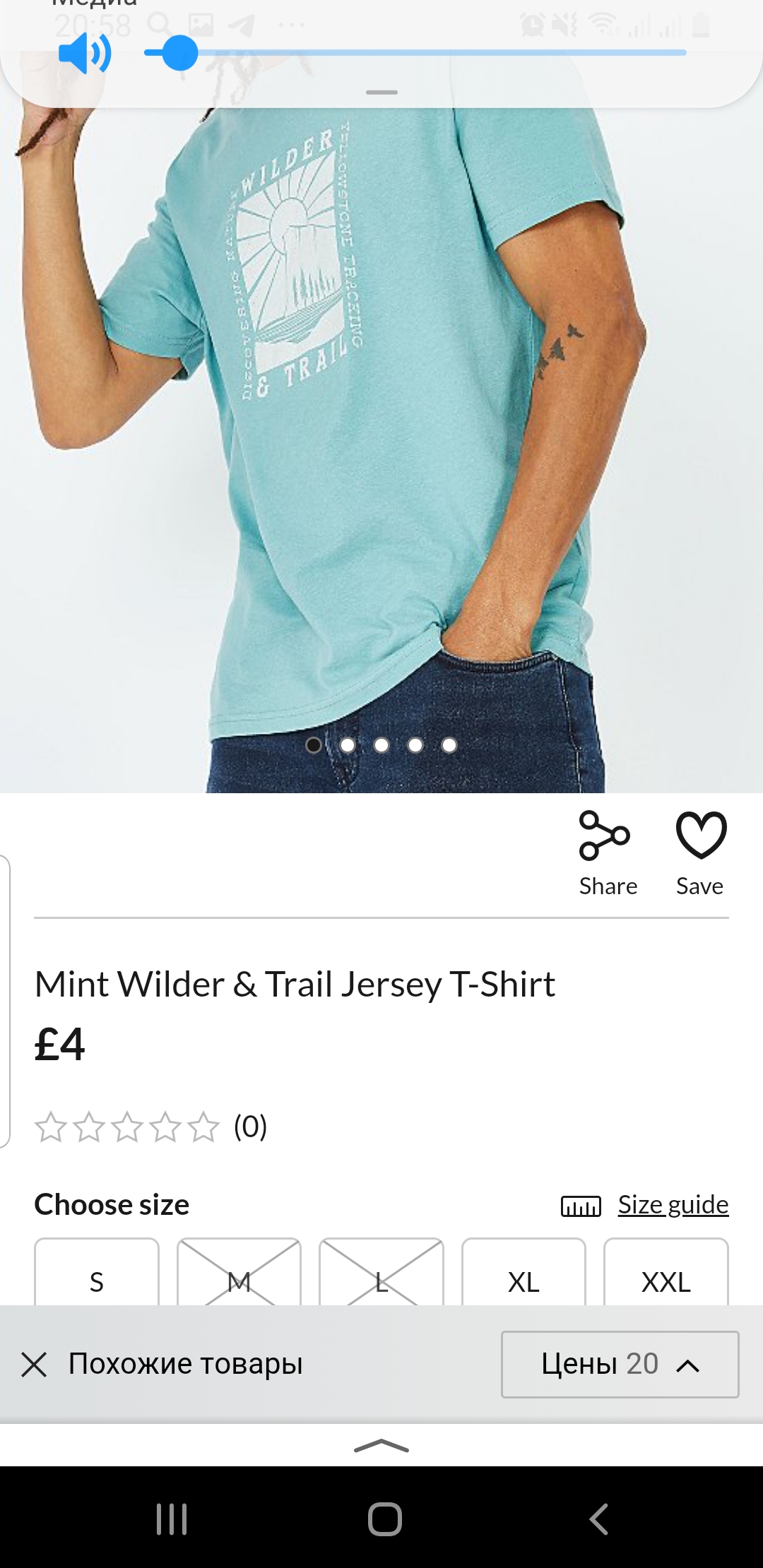Open recent apps from the navigation bar
This screenshot has height=1568, width=763.
click(x=172, y=1519)
